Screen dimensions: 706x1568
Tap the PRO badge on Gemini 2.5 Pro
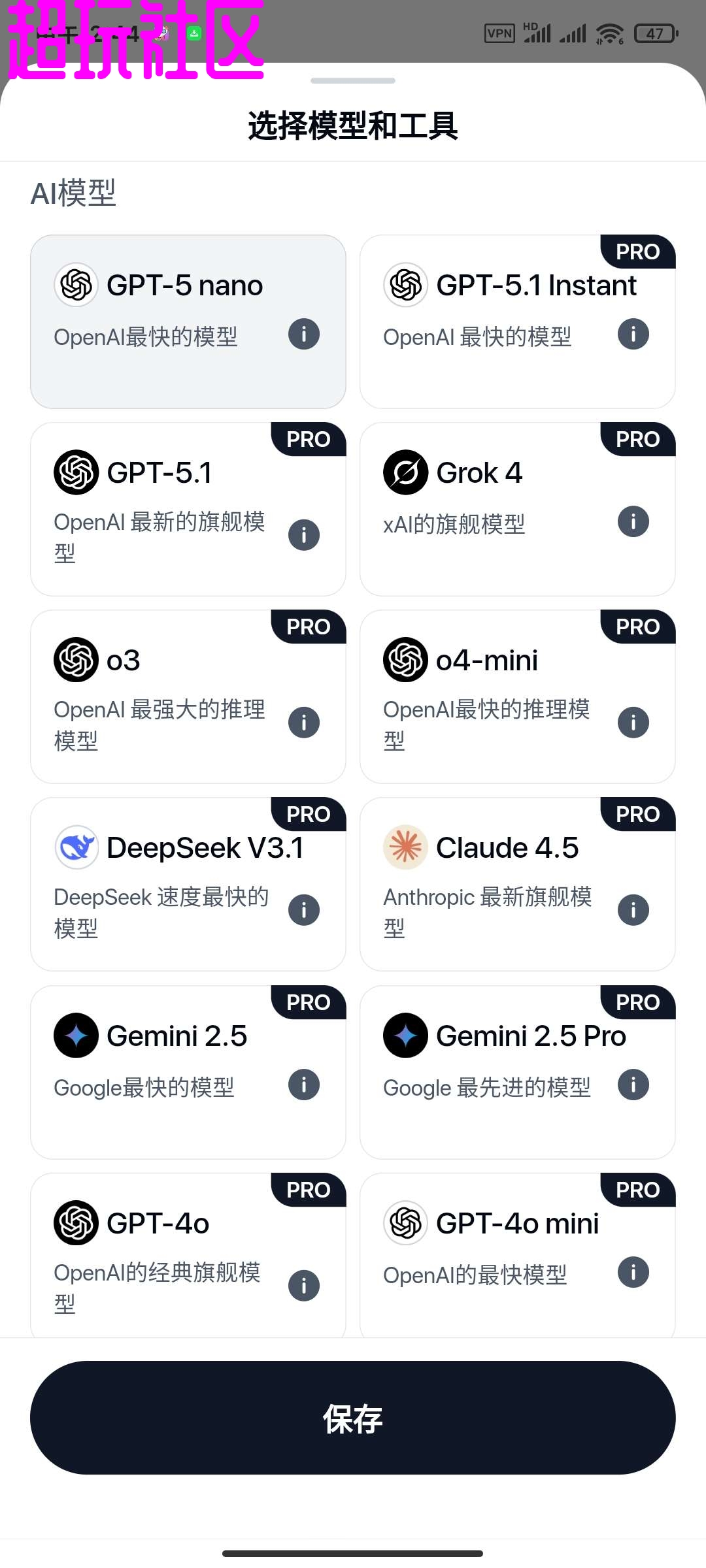637,1002
